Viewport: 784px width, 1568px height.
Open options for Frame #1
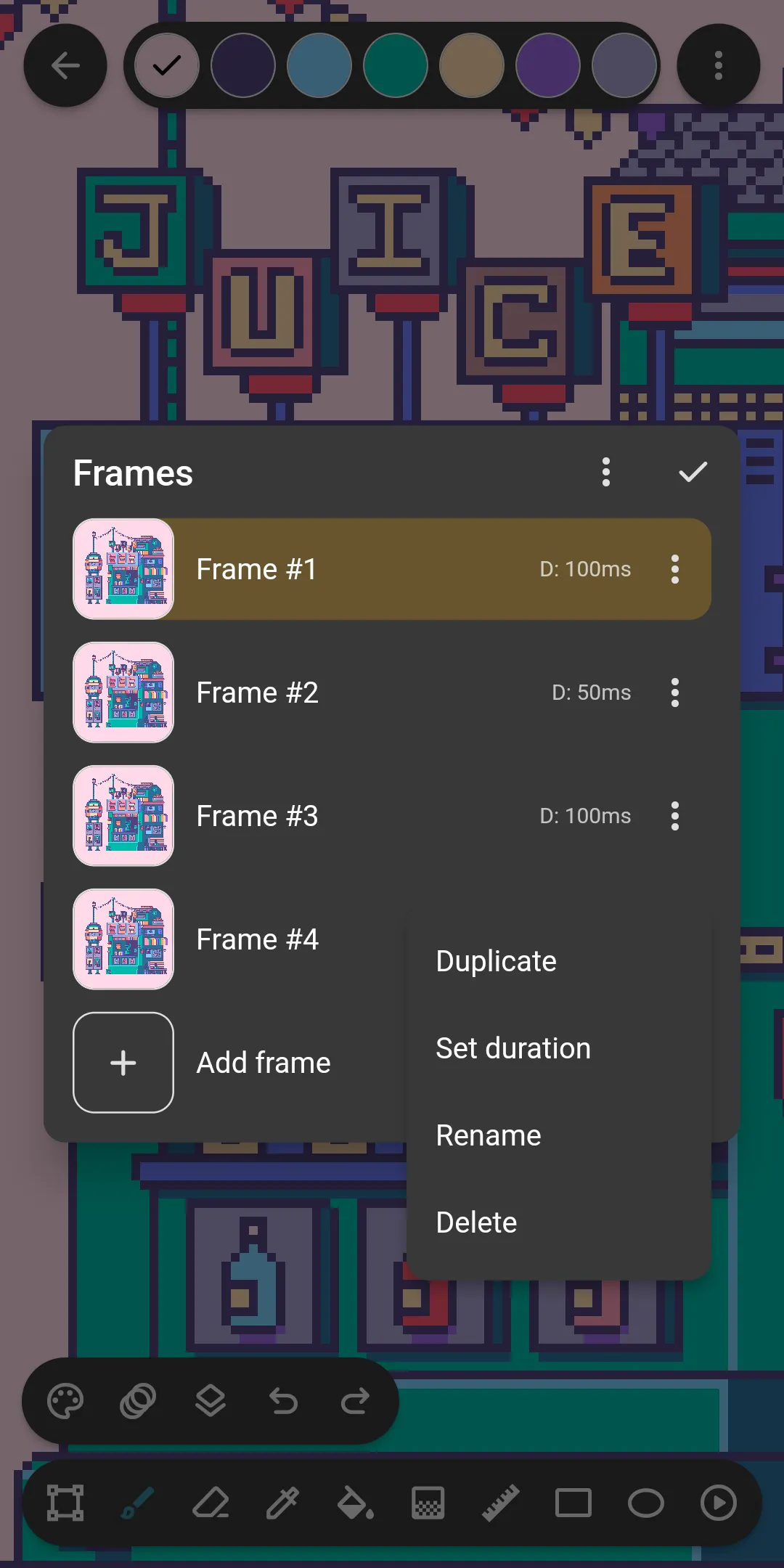tap(675, 569)
